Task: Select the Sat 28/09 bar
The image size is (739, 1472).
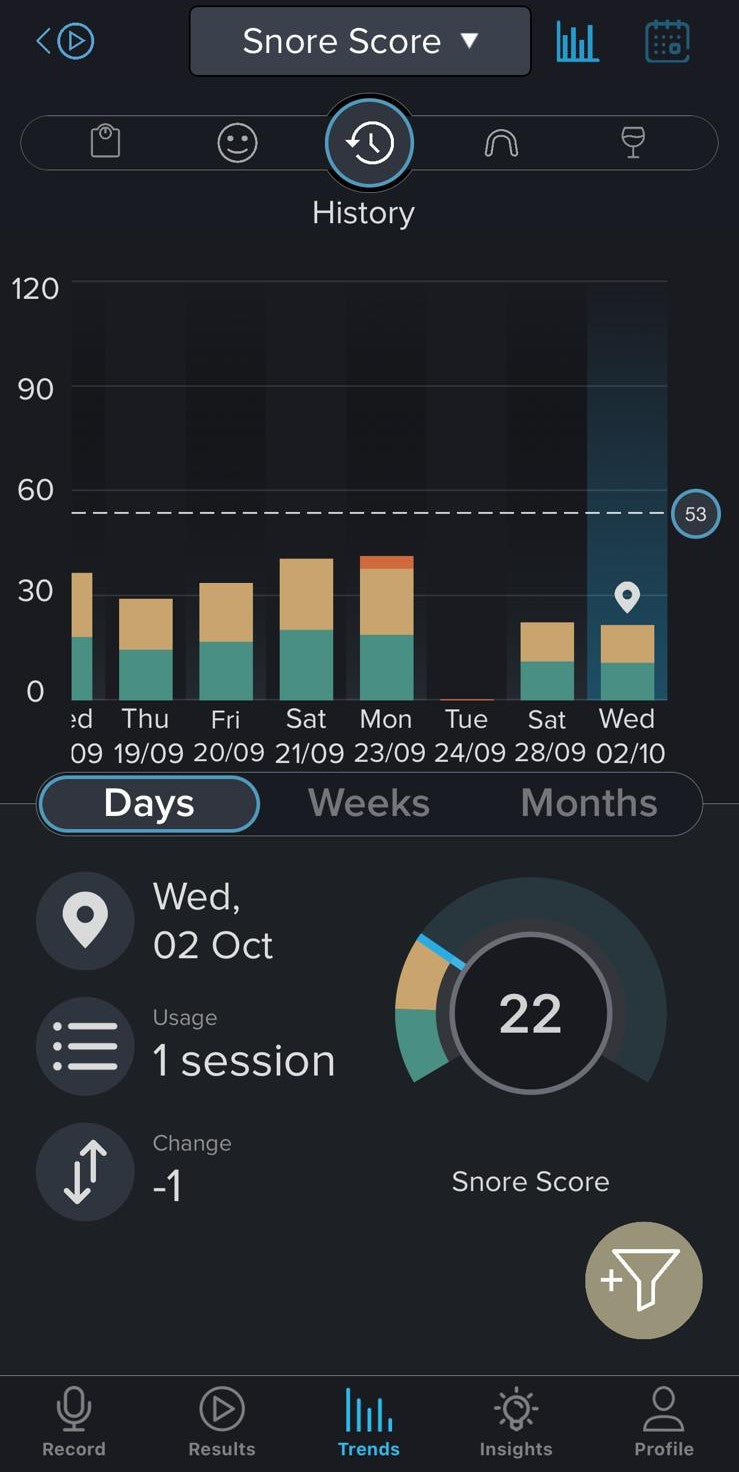Action: click(x=547, y=662)
